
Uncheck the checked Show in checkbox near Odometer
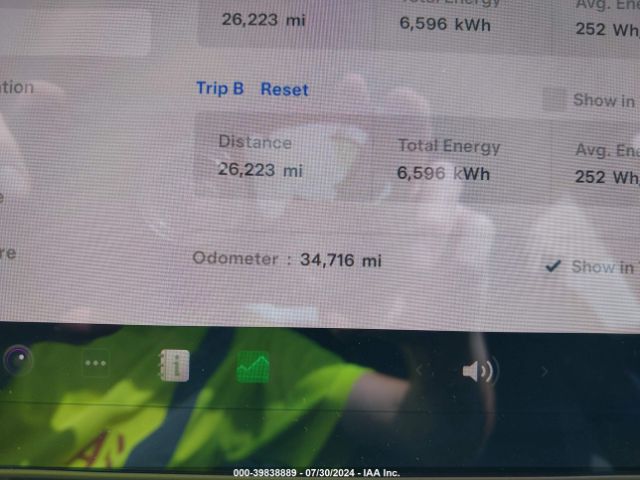(553, 266)
